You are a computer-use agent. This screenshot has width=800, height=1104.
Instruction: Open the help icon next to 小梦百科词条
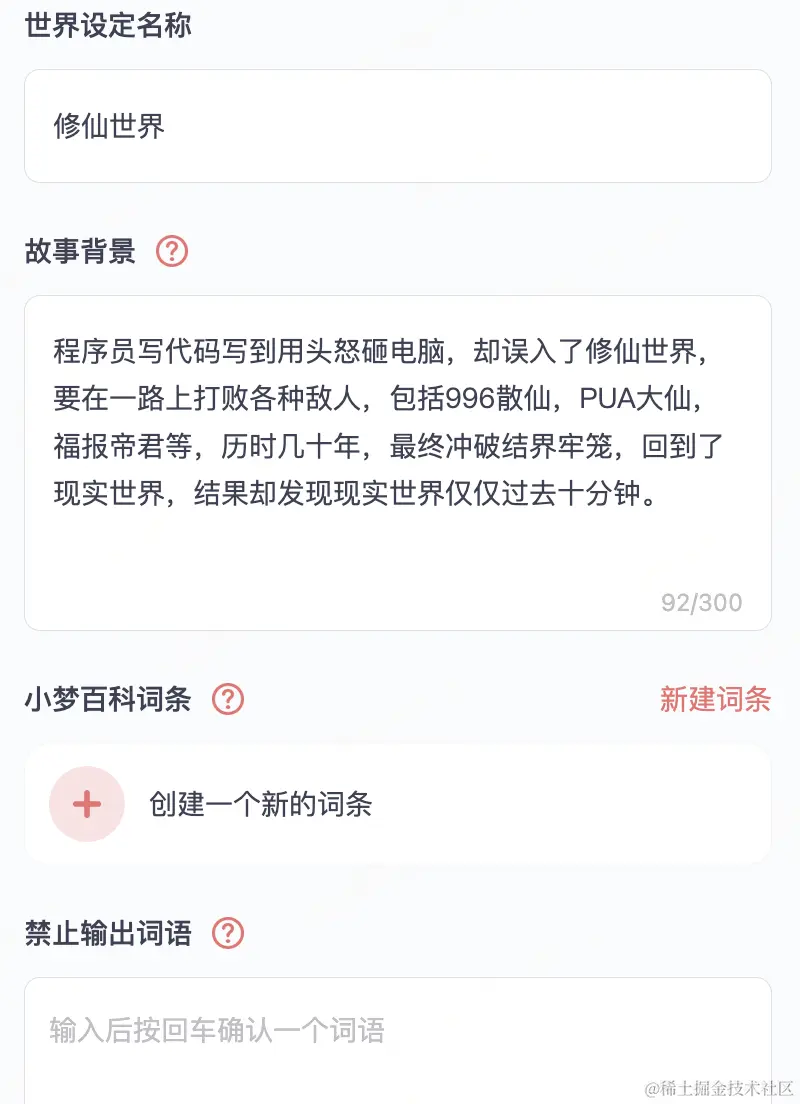[228, 699]
